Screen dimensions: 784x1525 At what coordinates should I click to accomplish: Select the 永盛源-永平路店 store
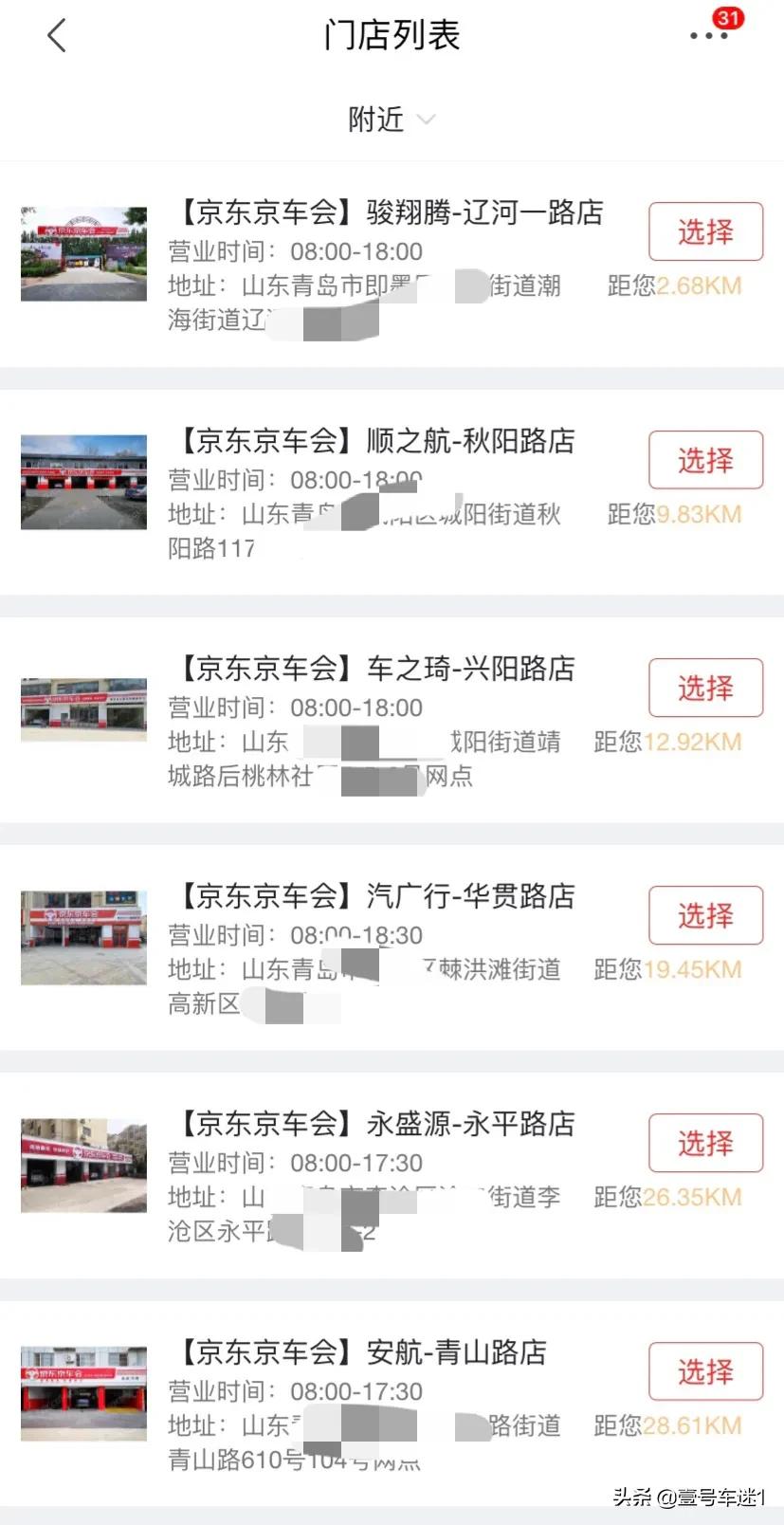pos(705,1144)
